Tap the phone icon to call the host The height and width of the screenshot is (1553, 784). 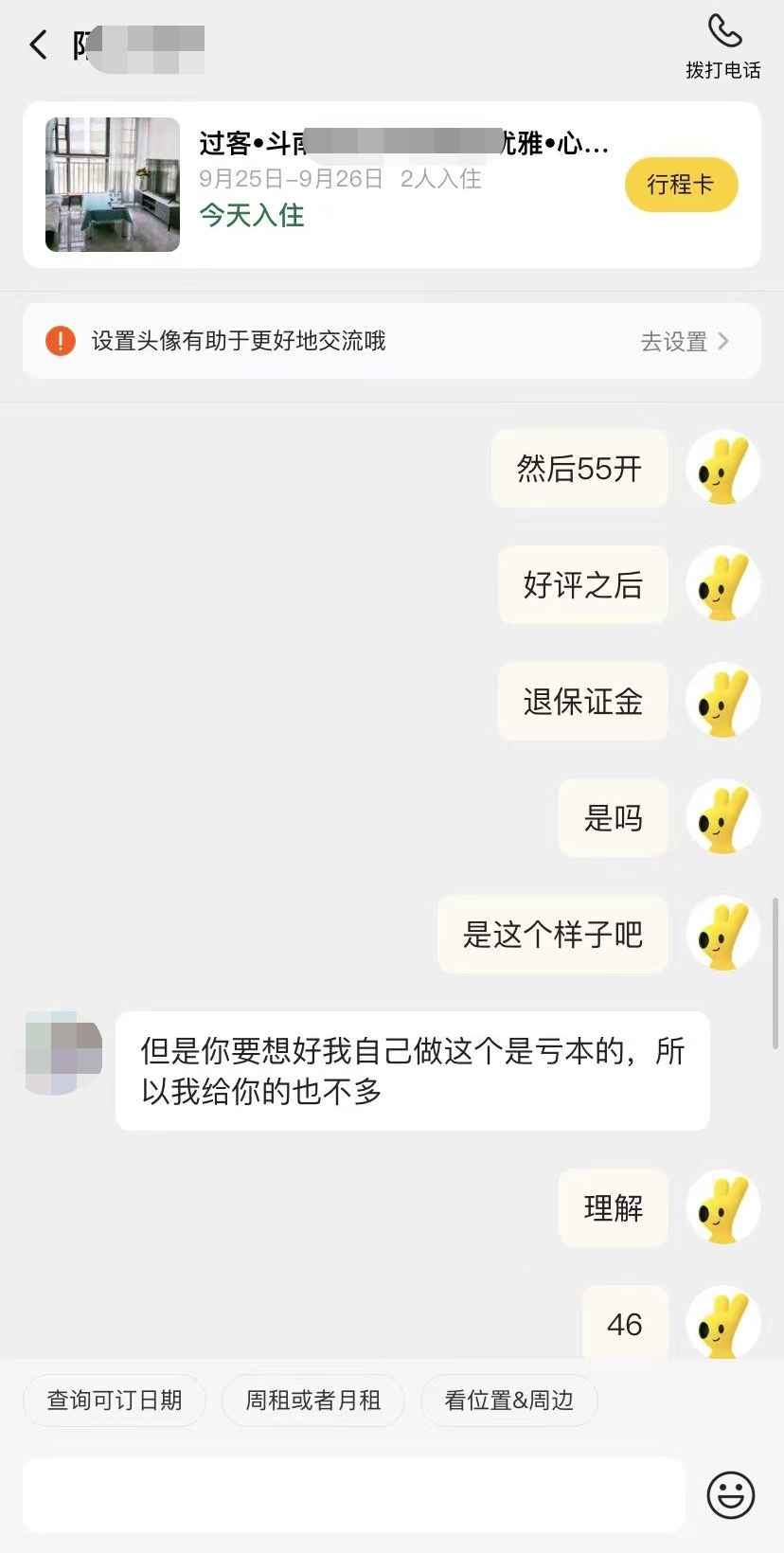[x=725, y=33]
